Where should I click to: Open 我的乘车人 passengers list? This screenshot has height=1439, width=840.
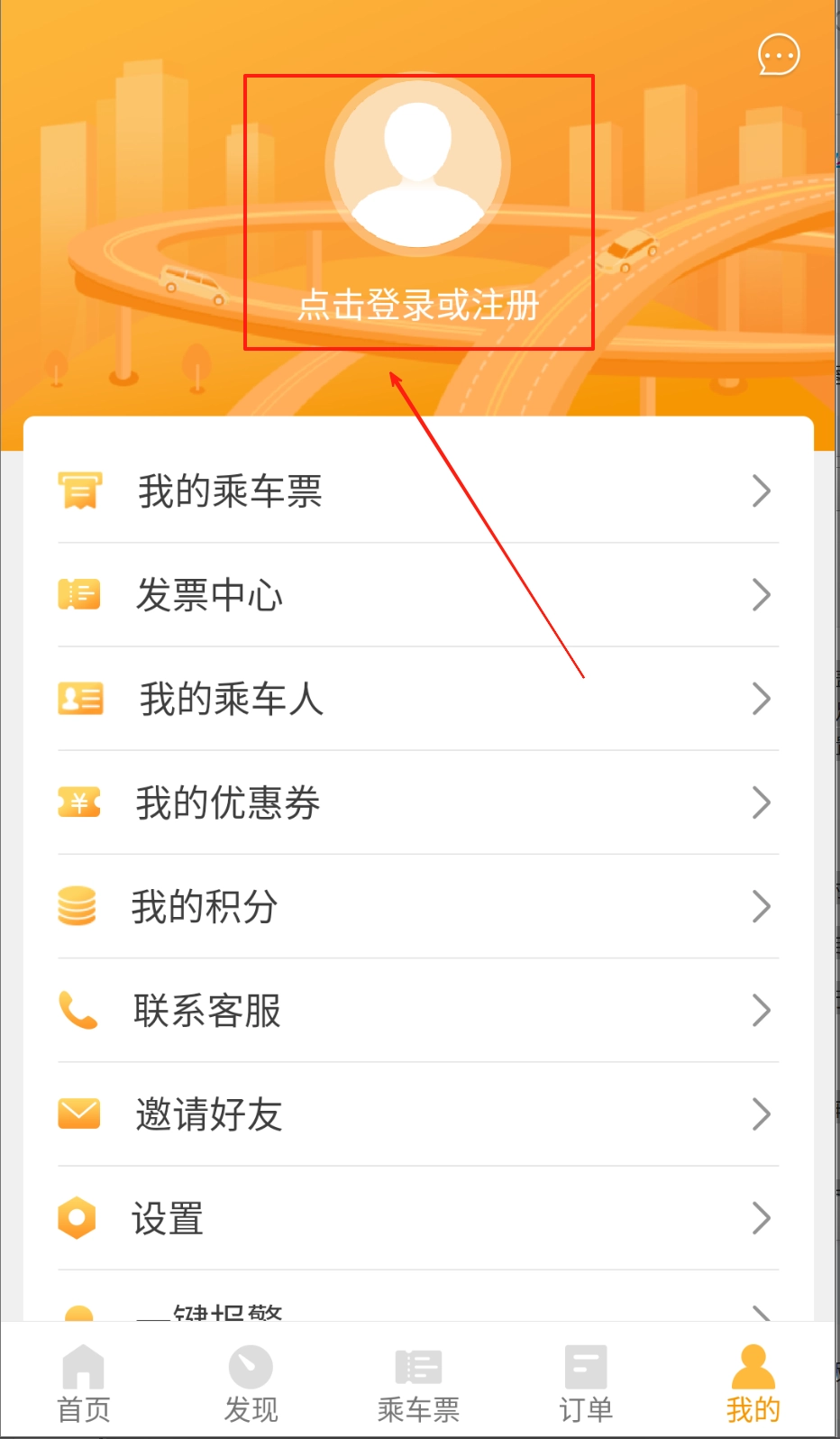pos(416,699)
